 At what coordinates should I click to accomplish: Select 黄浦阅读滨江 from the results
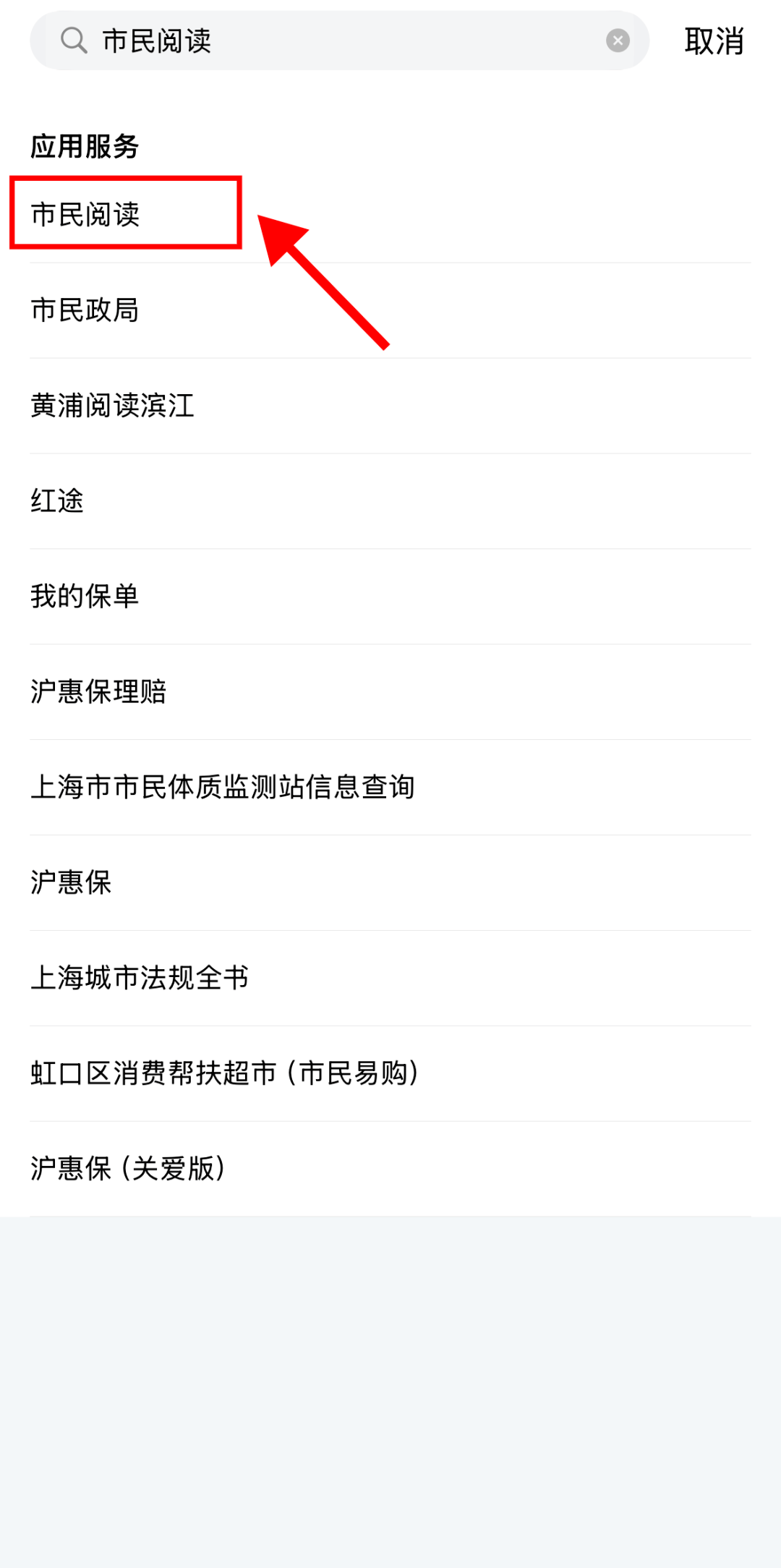pos(113,405)
